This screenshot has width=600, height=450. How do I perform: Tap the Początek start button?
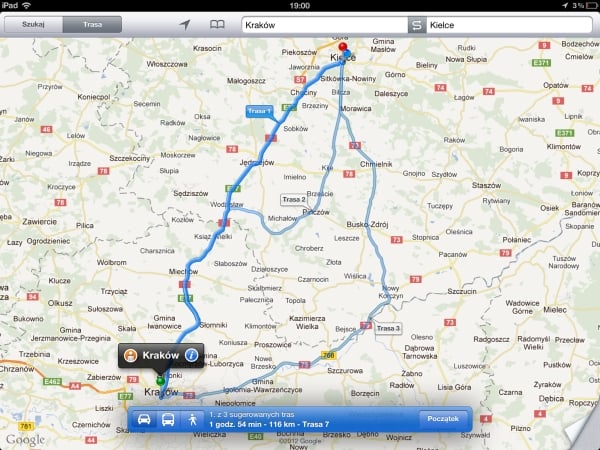442,417
